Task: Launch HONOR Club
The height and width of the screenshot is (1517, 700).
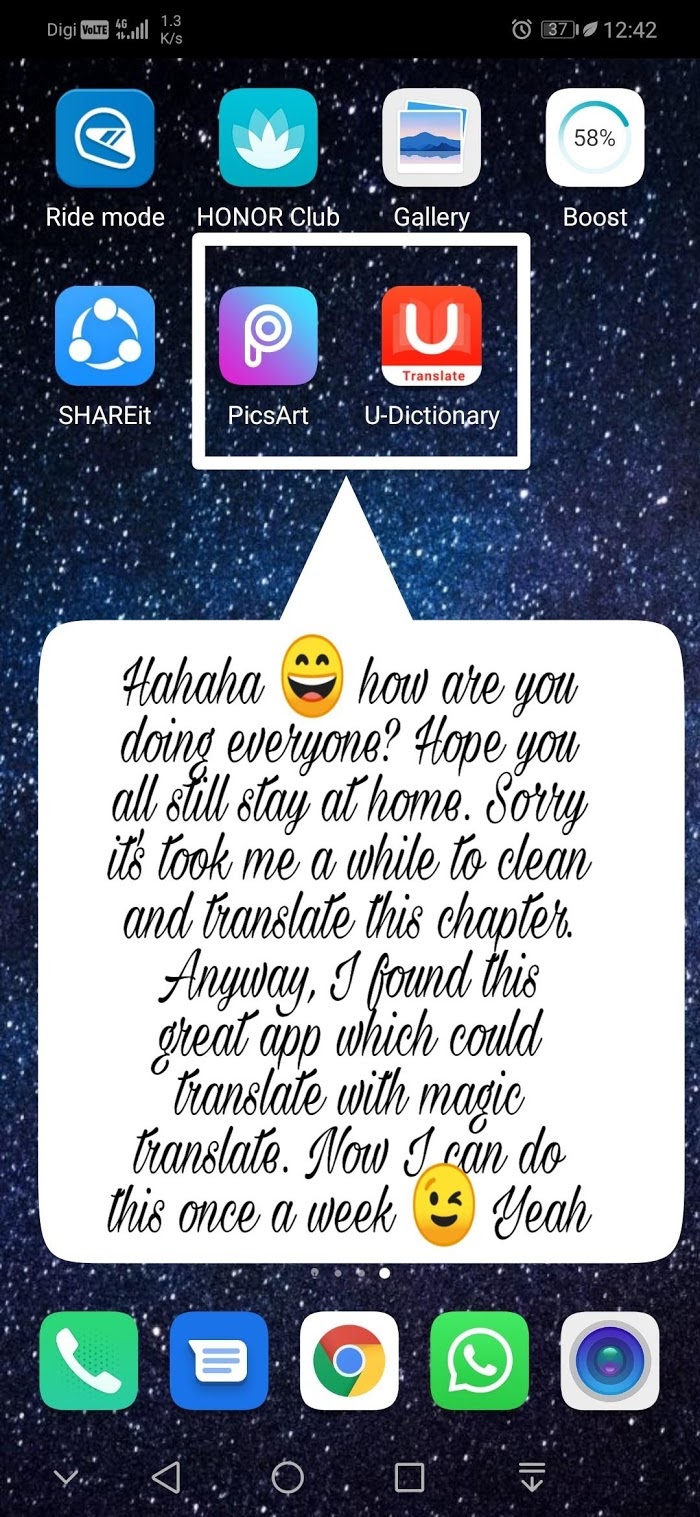Action: point(268,138)
